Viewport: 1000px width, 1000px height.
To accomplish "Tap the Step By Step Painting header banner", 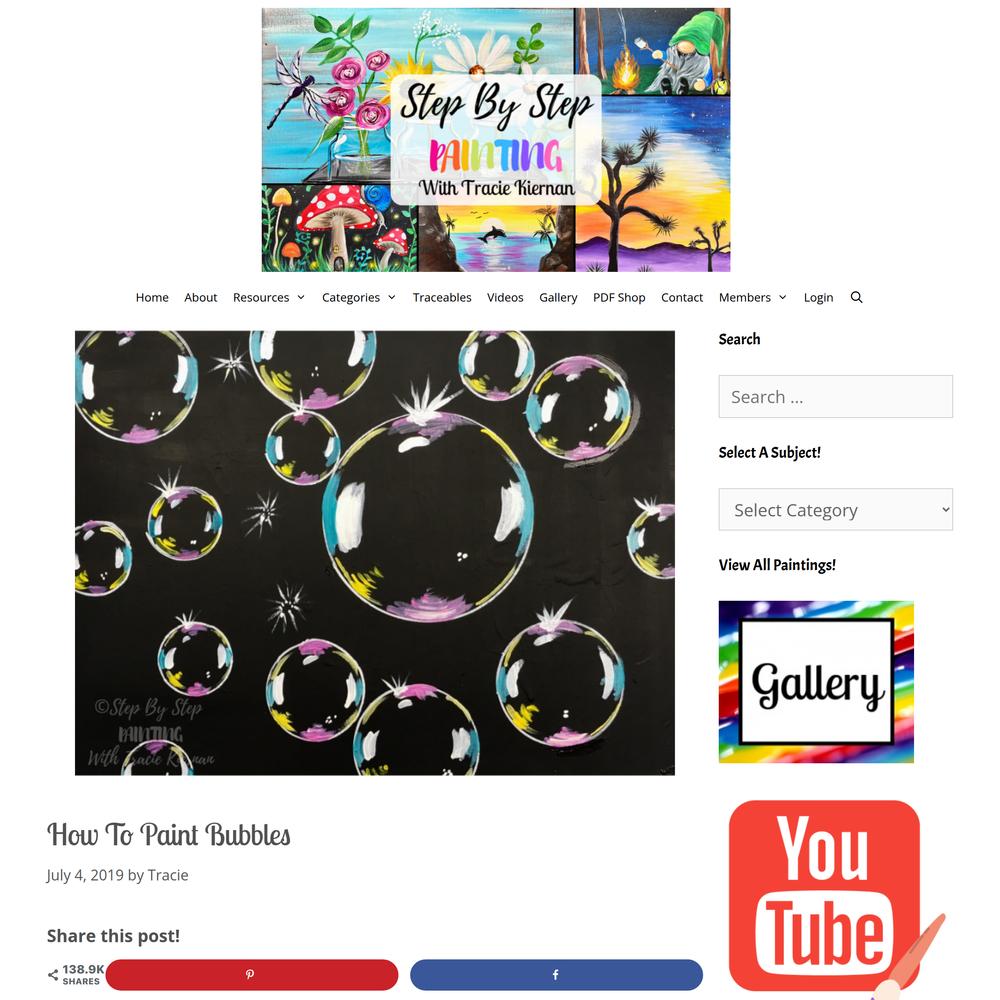I will click(x=496, y=140).
